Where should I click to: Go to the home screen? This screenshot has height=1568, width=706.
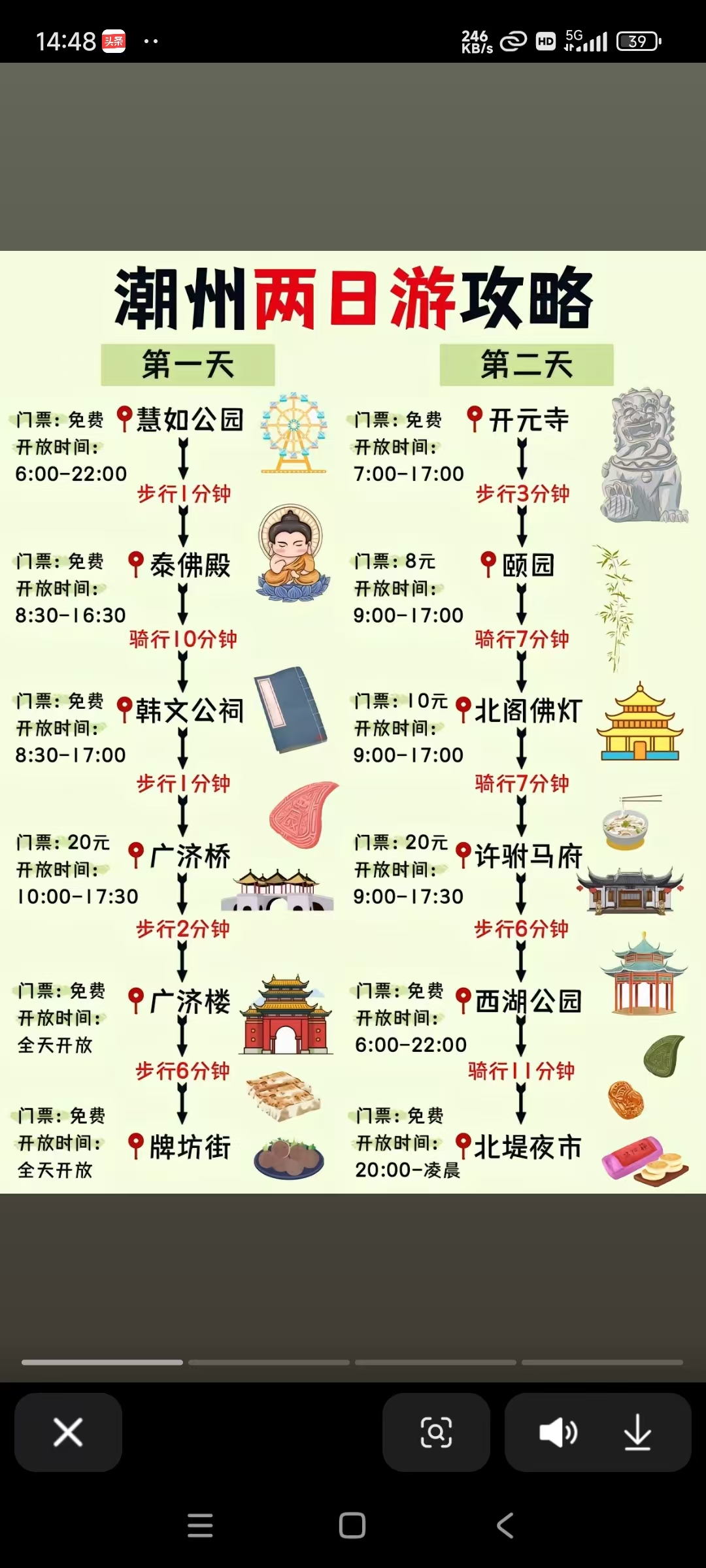pyautogui.click(x=352, y=1526)
